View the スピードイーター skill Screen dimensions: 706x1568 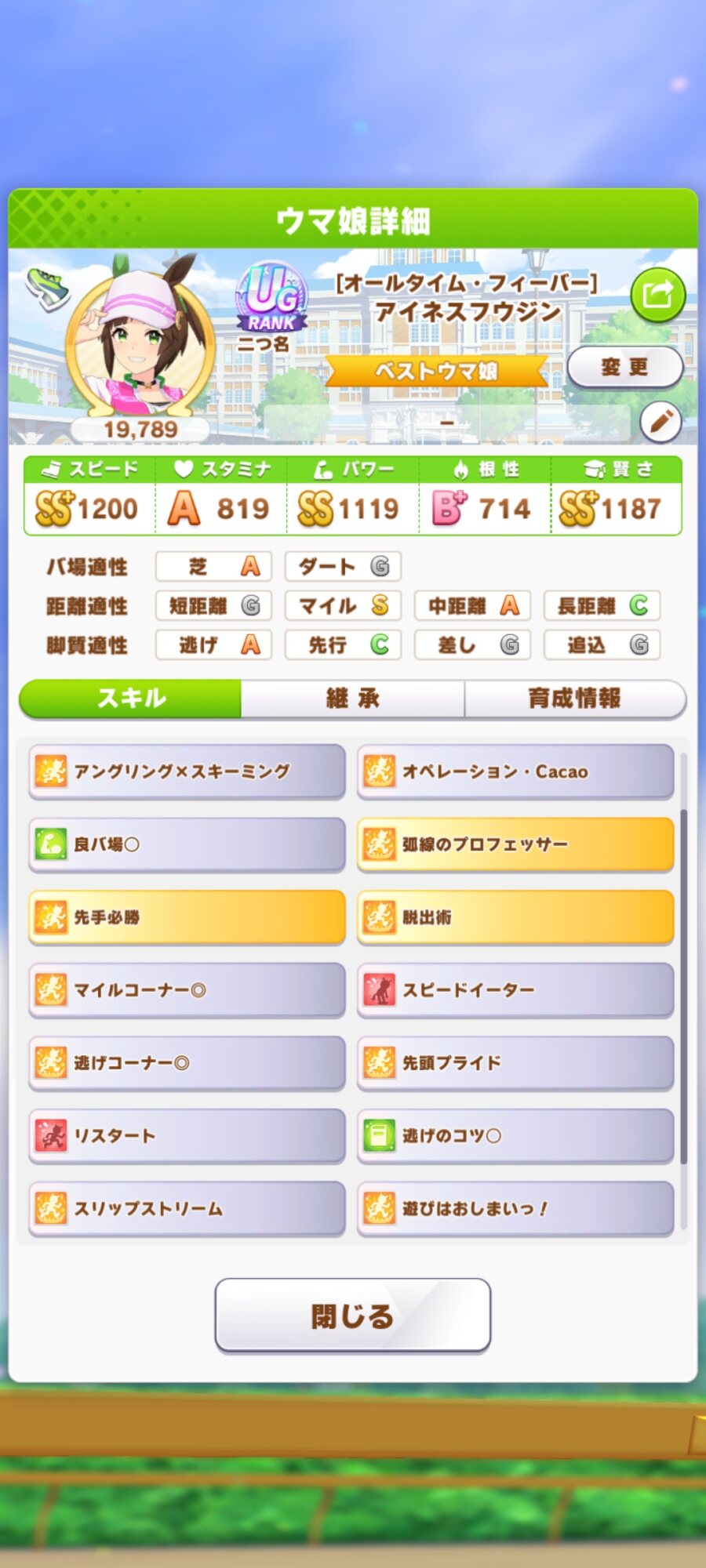(515, 990)
